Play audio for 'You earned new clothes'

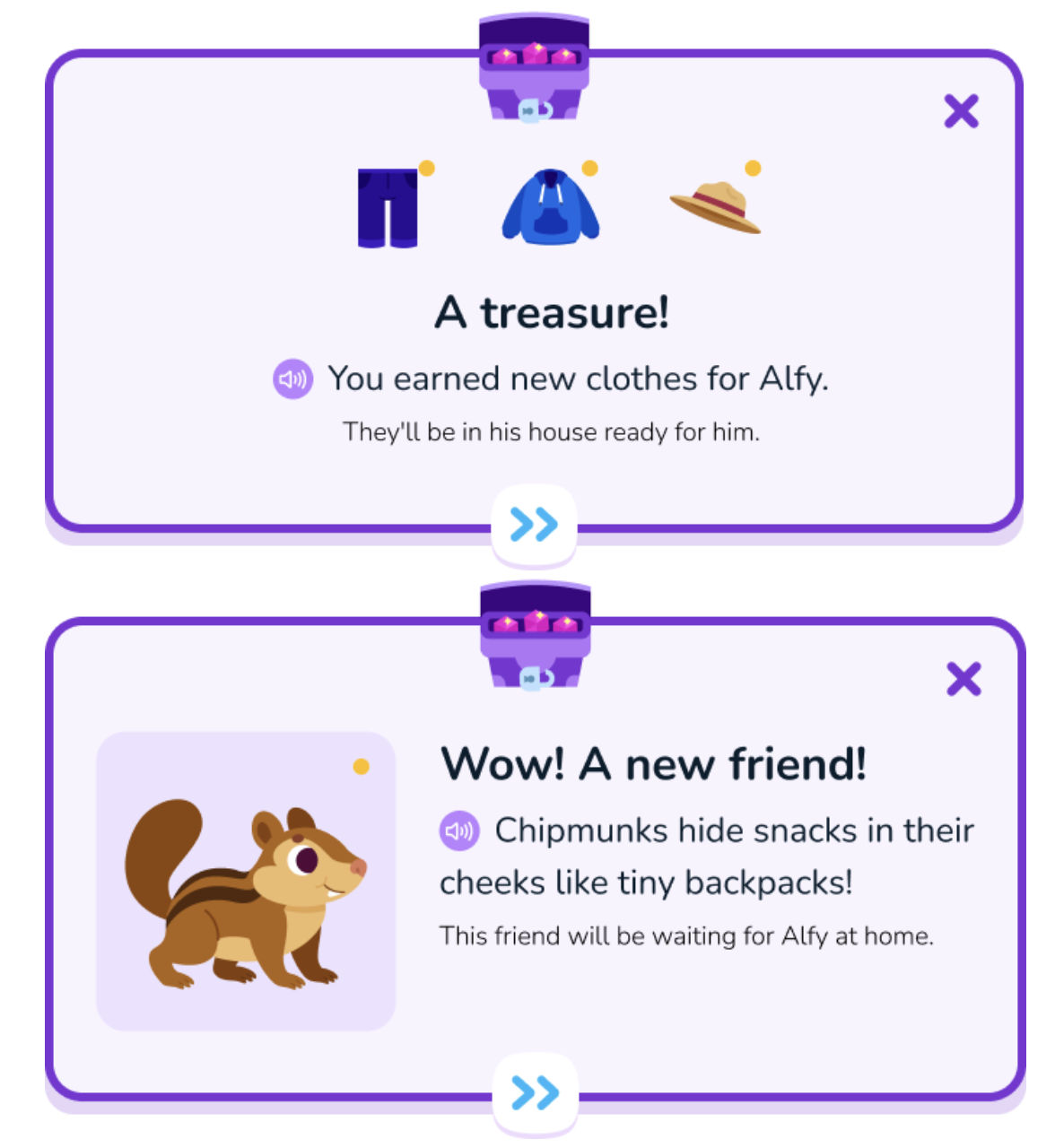(x=292, y=379)
